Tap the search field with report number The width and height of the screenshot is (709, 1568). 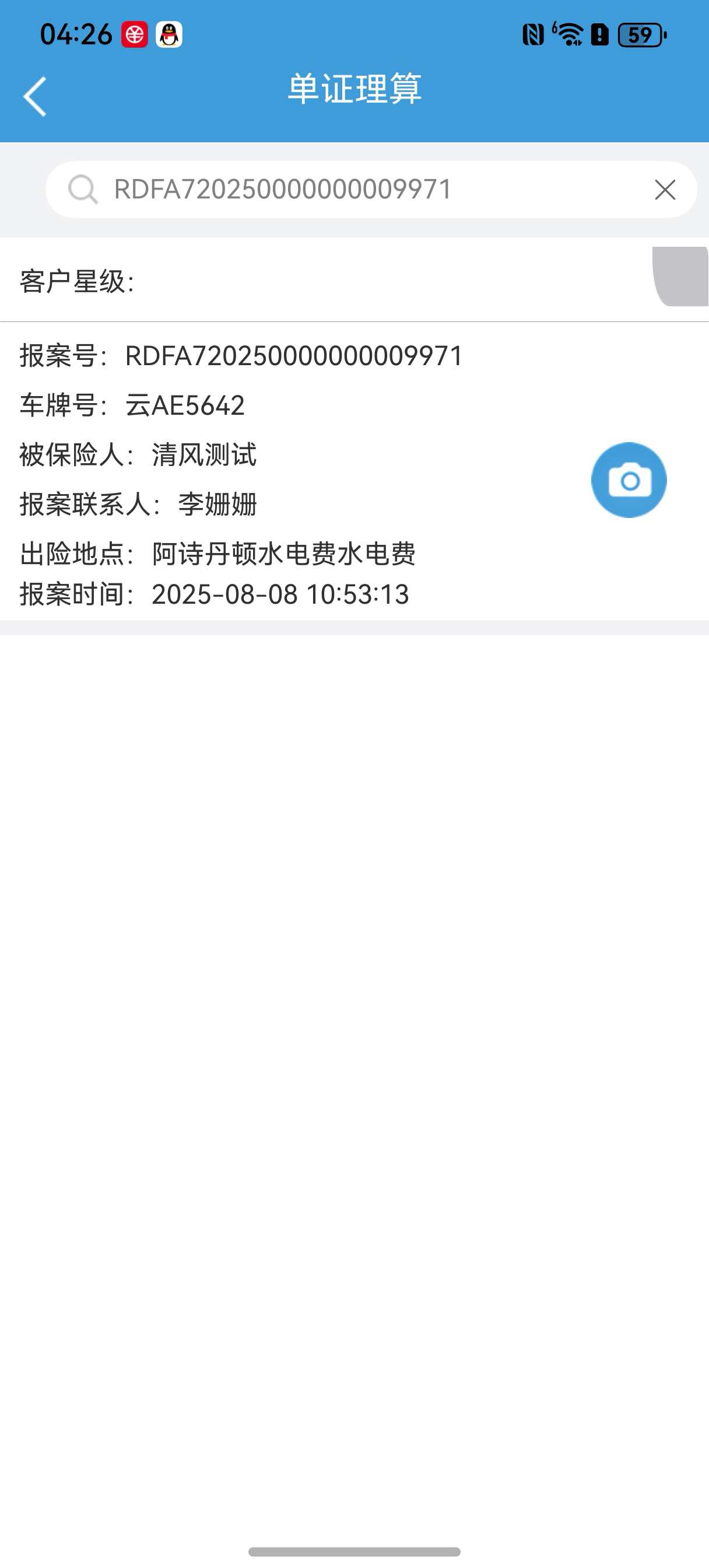tap(365, 190)
